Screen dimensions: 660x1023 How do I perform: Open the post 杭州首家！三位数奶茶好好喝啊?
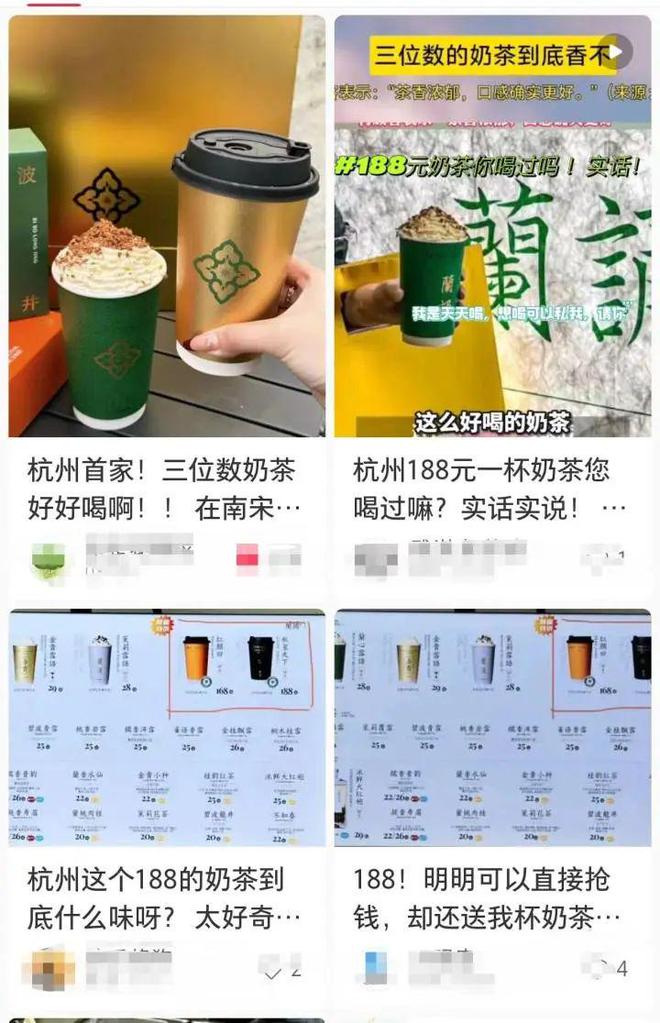[166, 226]
